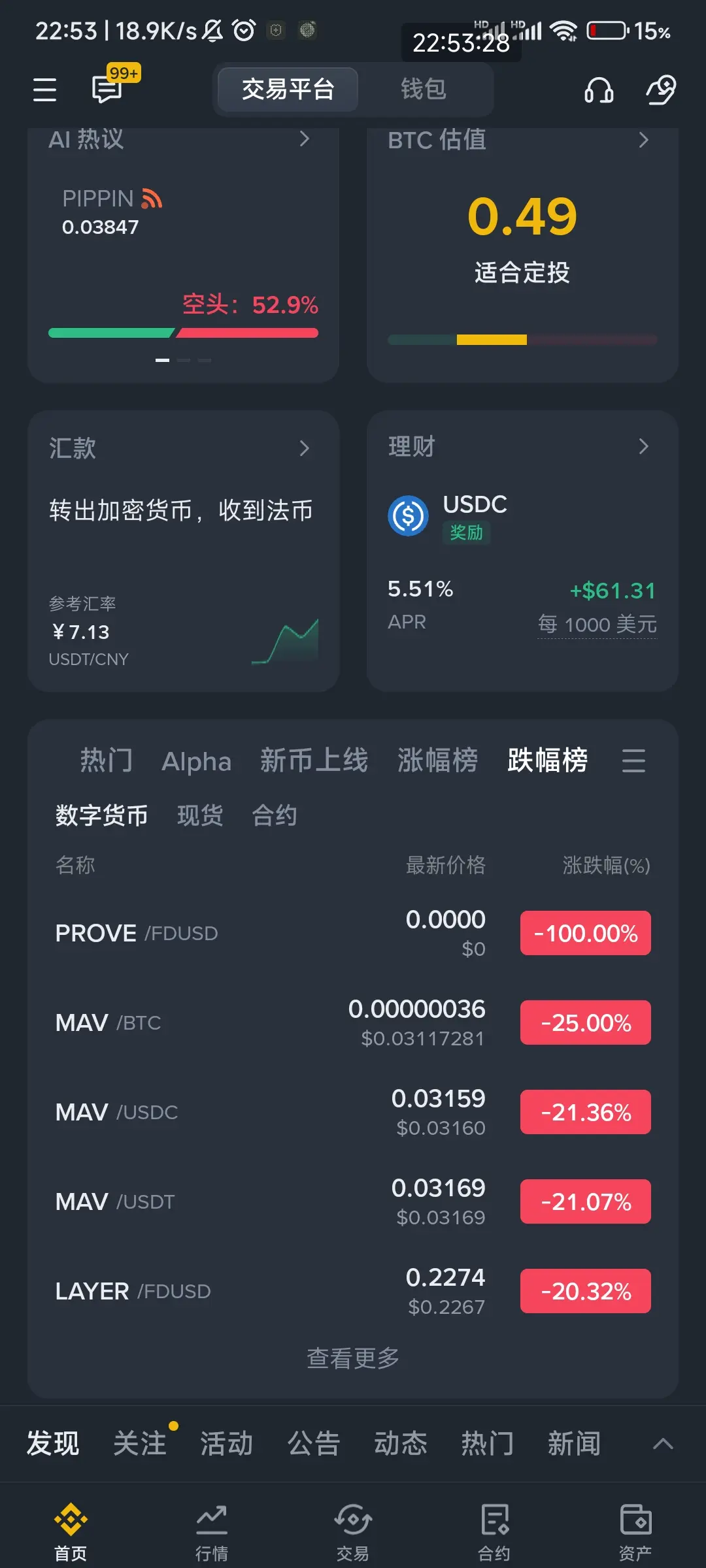Open customer support headset icon

pos(599,90)
